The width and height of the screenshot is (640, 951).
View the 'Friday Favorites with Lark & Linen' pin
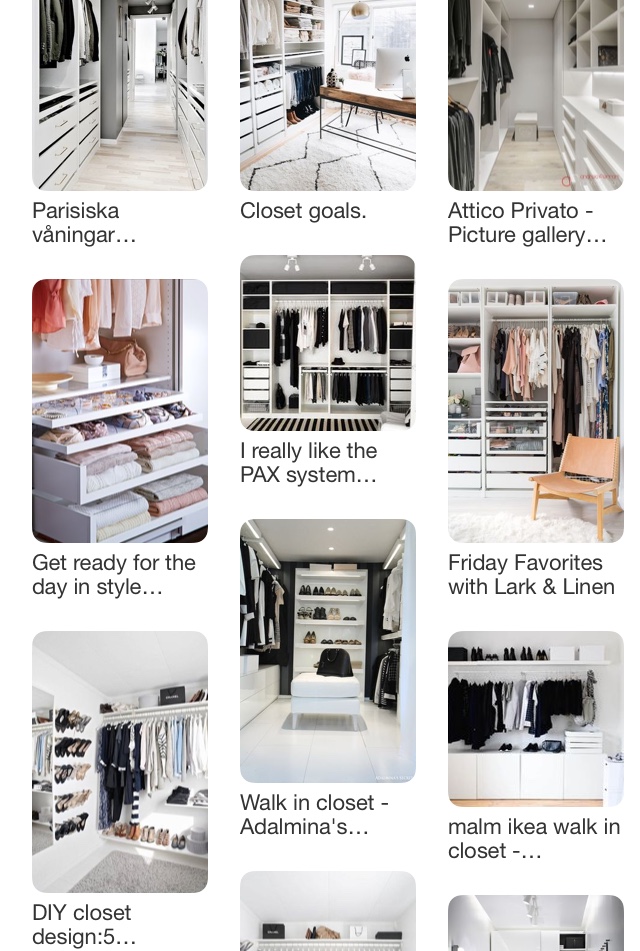point(535,410)
